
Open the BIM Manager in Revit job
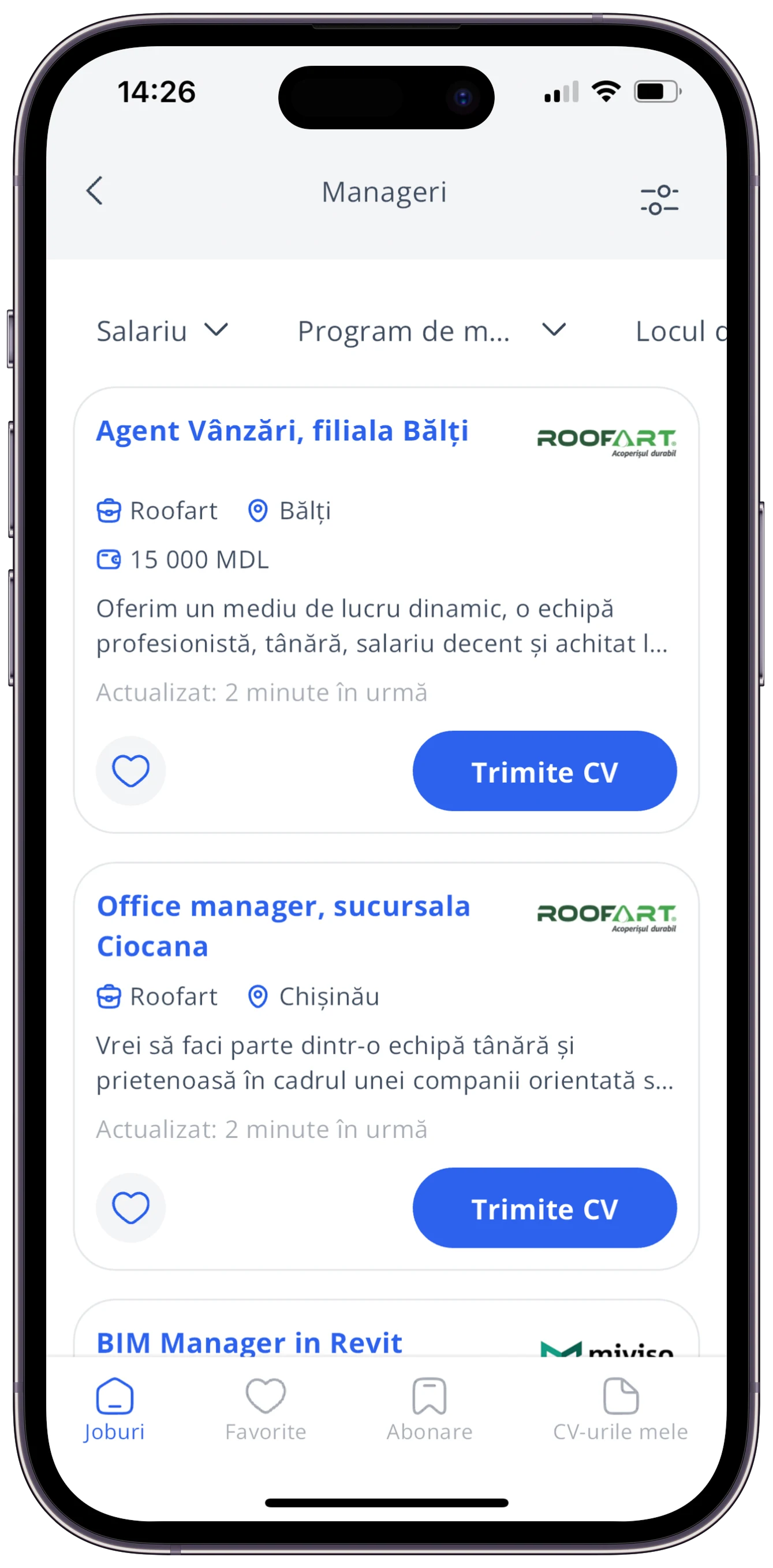(x=249, y=1342)
